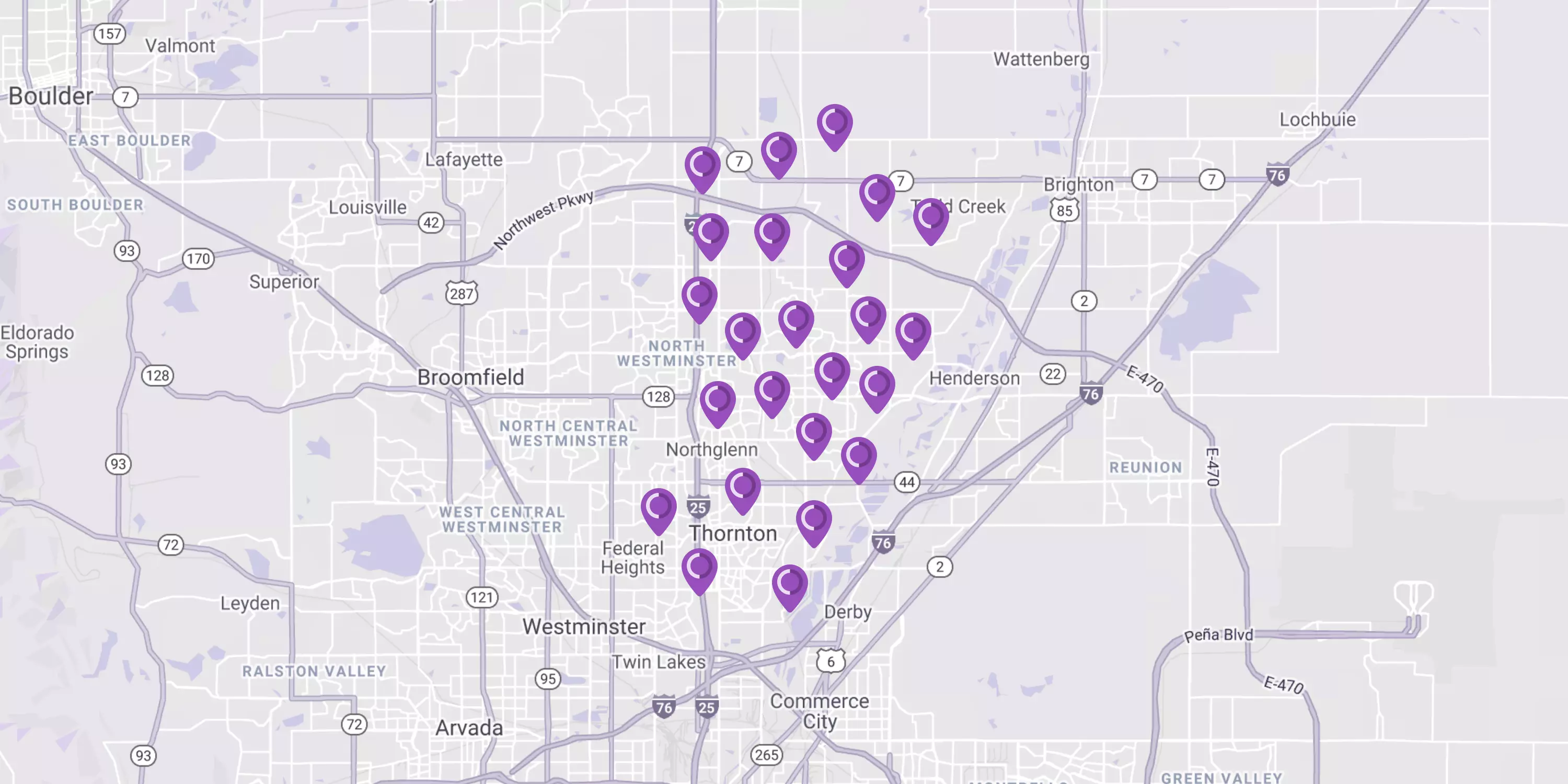1568x784 pixels.
Task: Select the pin directly above Thornton label
Action: pos(743,488)
